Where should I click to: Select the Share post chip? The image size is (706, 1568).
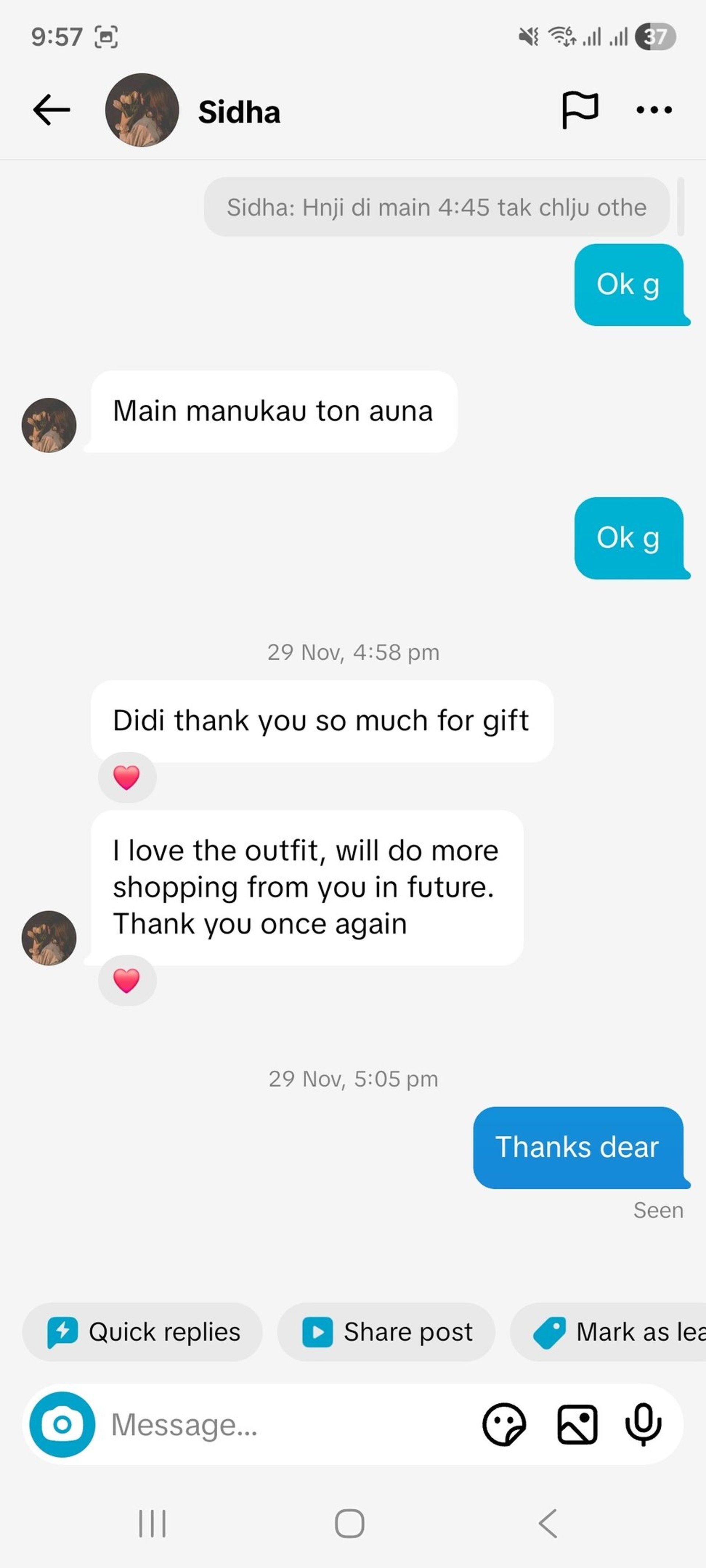(x=386, y=1332)
